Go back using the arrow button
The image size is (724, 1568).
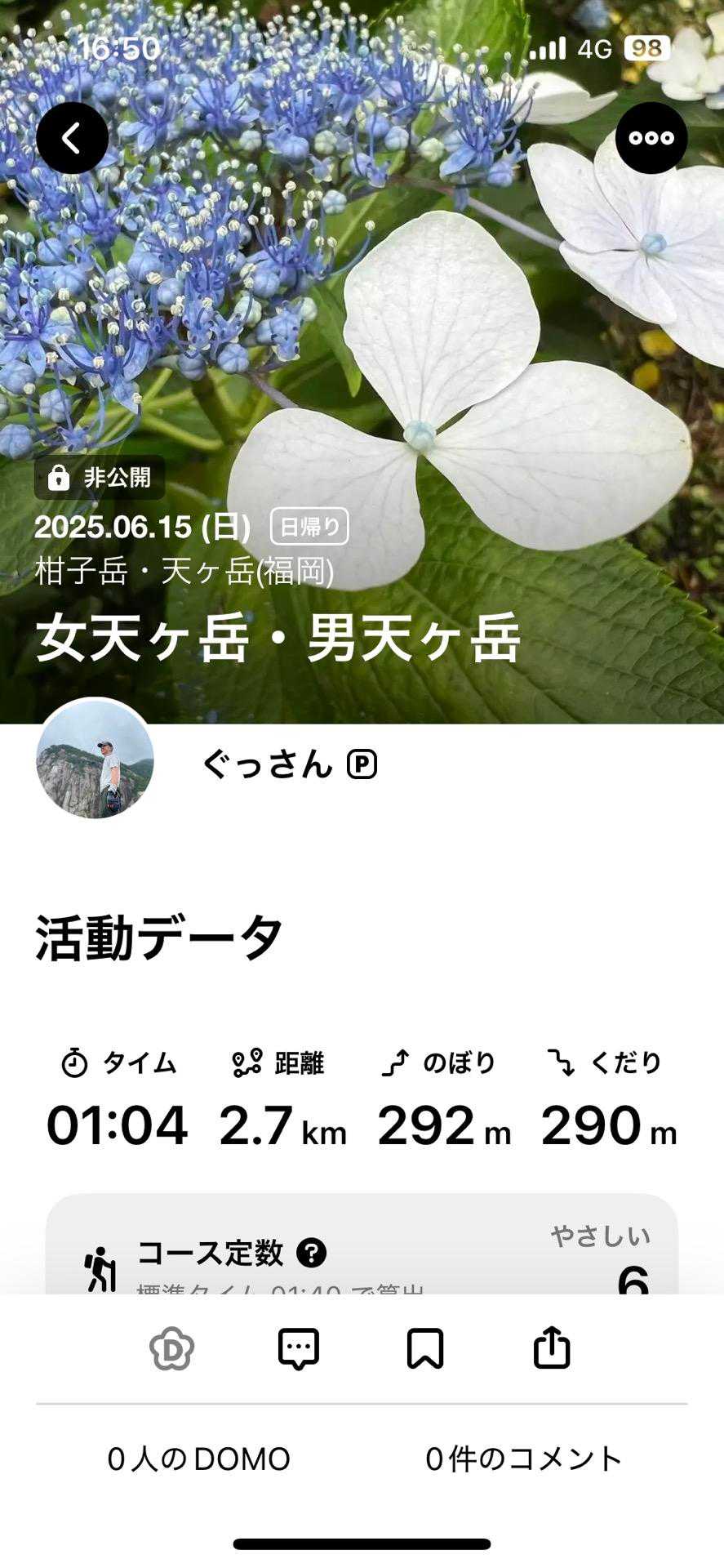pos(72,138)
